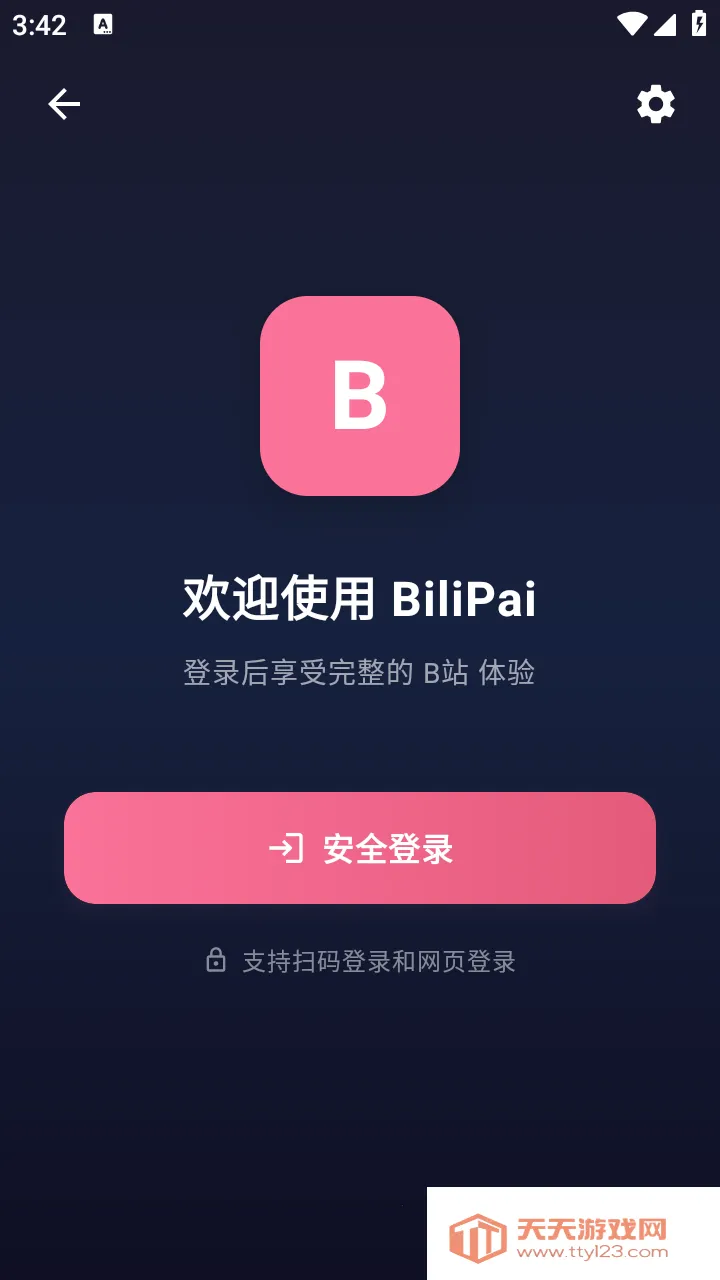This screenshot has height=1280, width=720.
Task: Click the battery icon in the status bar
Action: coord(700,24)
